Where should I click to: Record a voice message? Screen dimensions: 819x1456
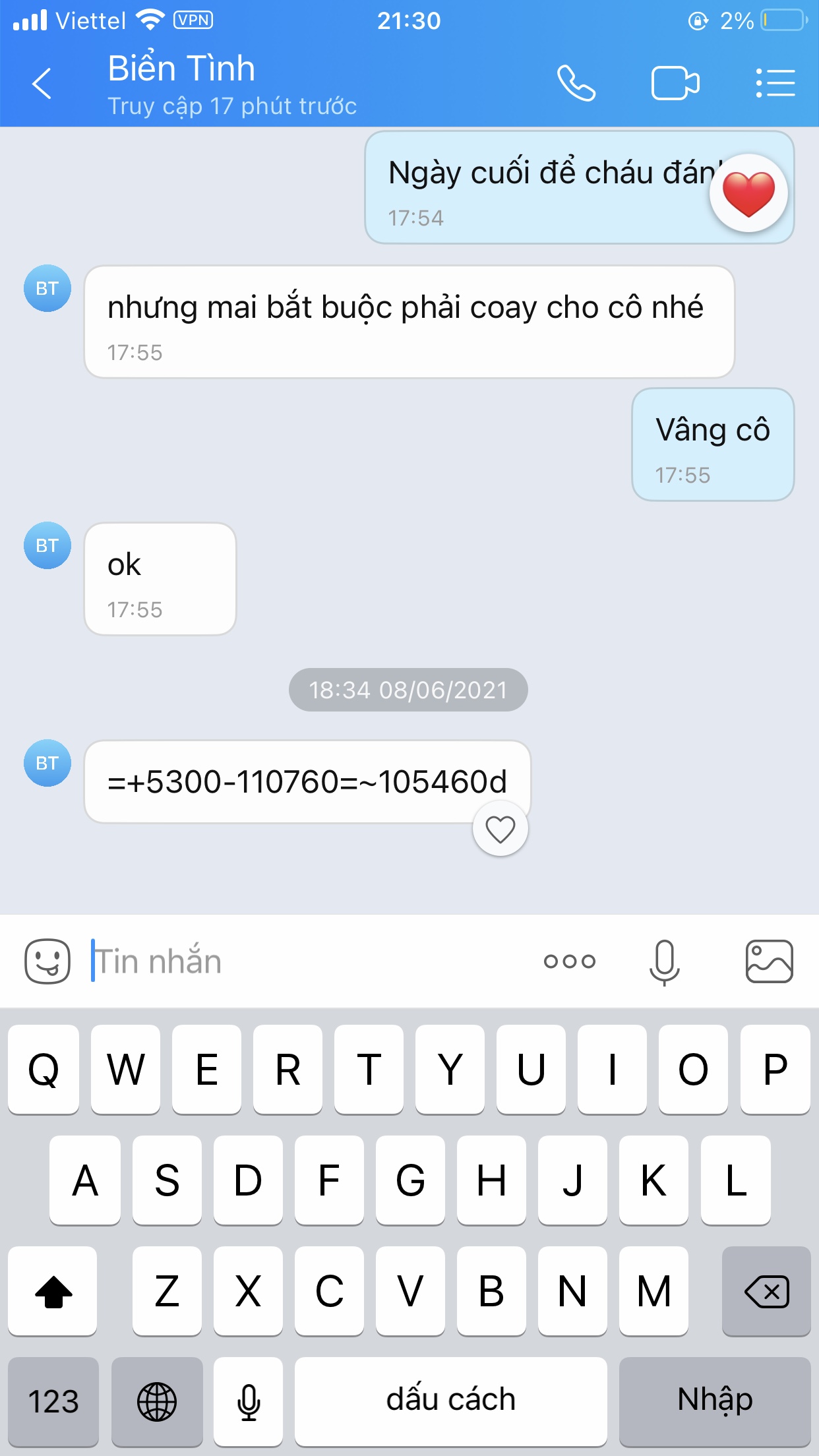click(x=664, y=962)
